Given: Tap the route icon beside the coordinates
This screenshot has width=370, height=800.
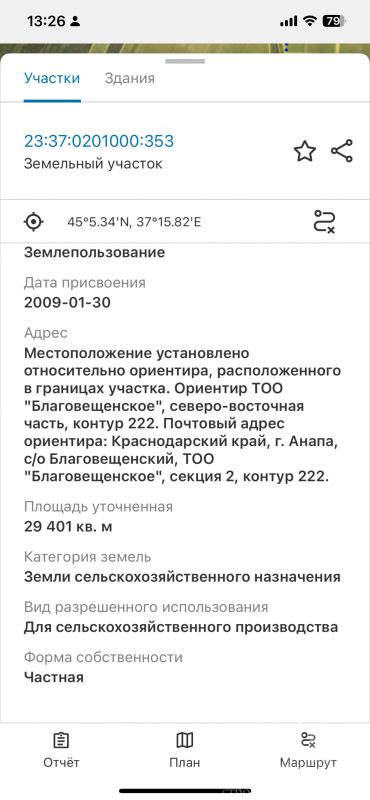Looking at the screenshot, I should tap(324, 222).
